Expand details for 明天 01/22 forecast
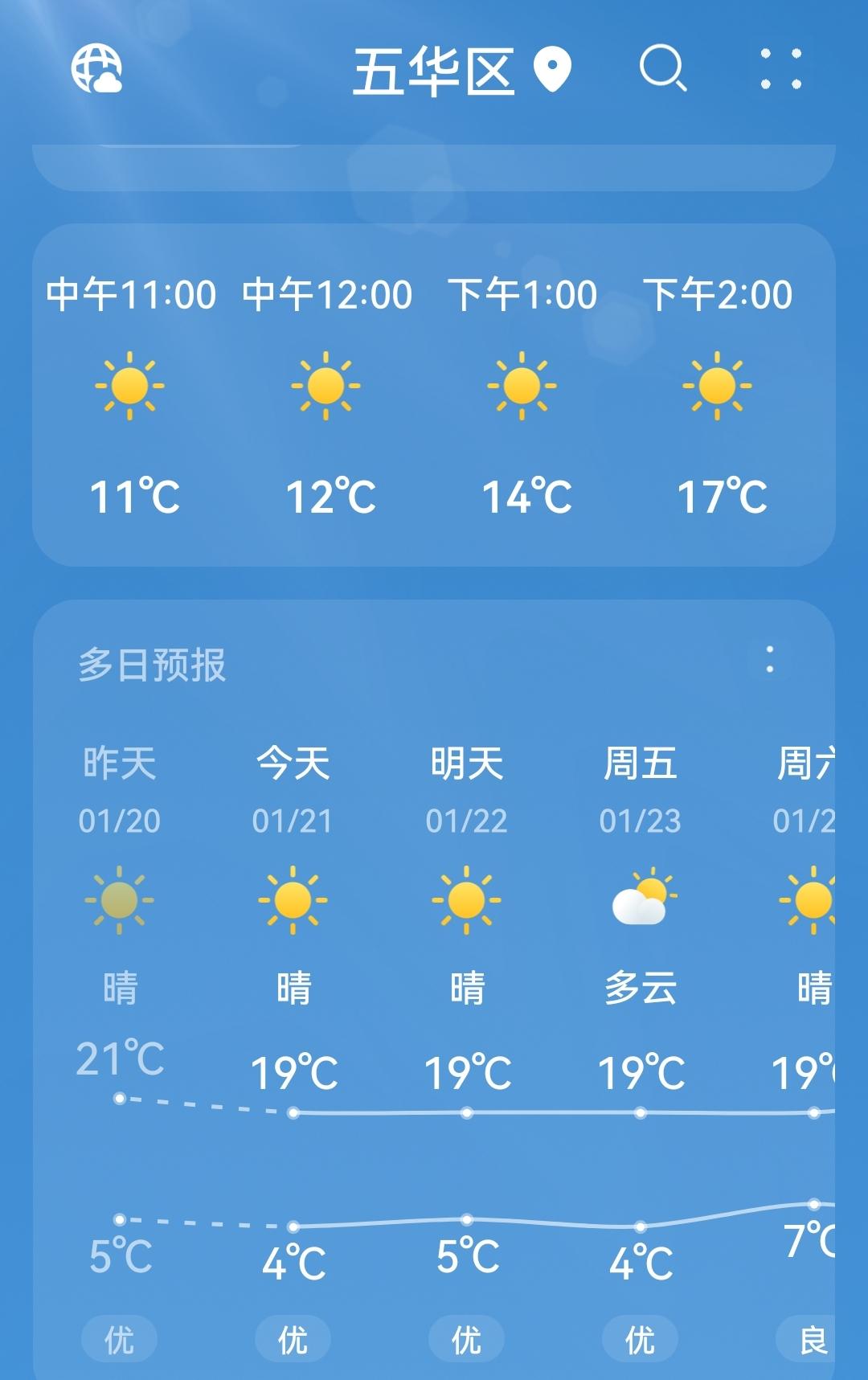This screenshot has width=868, height=1380. coord(466,792)
